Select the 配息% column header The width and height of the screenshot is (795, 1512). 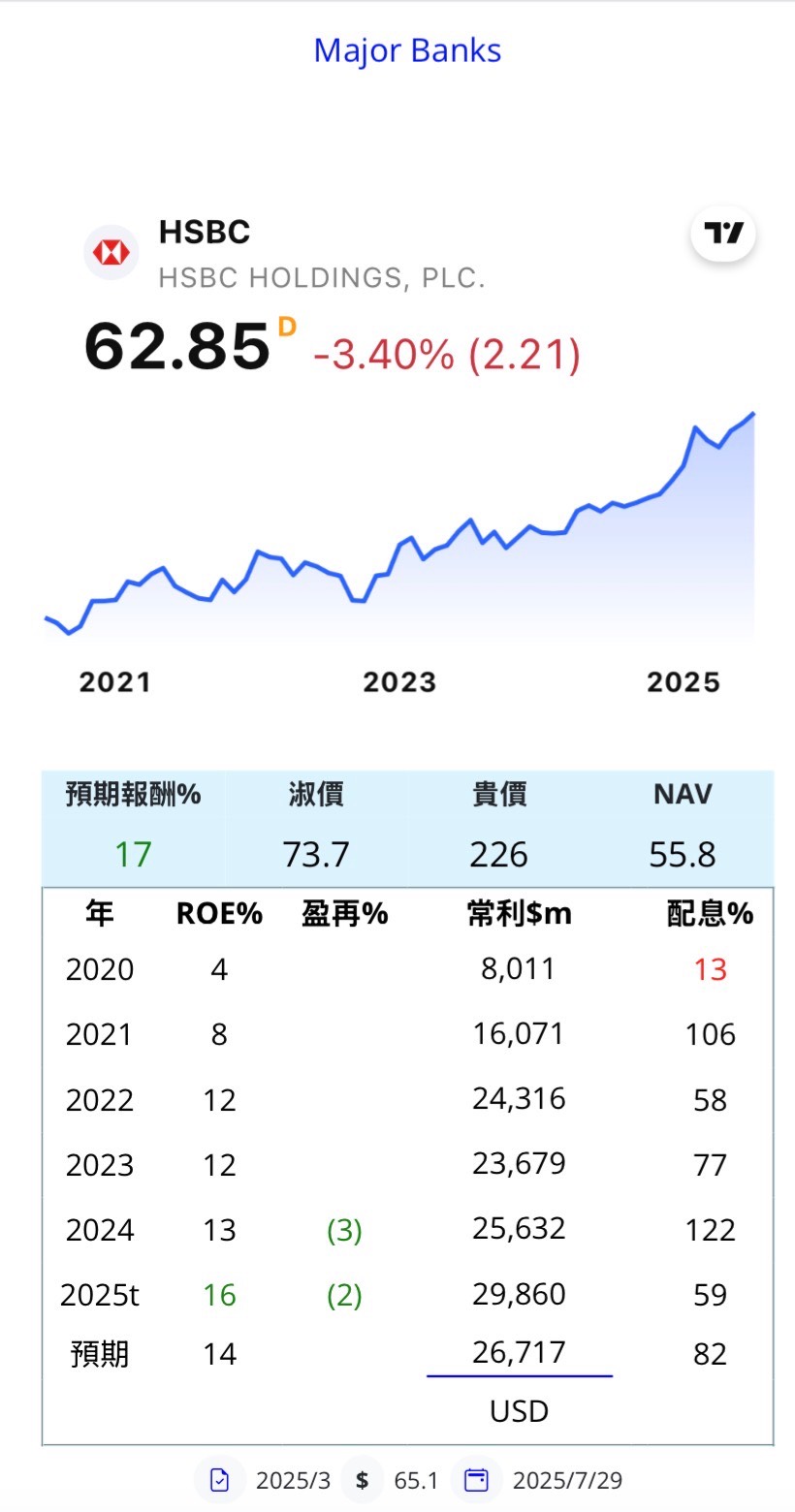click(710, 913)
